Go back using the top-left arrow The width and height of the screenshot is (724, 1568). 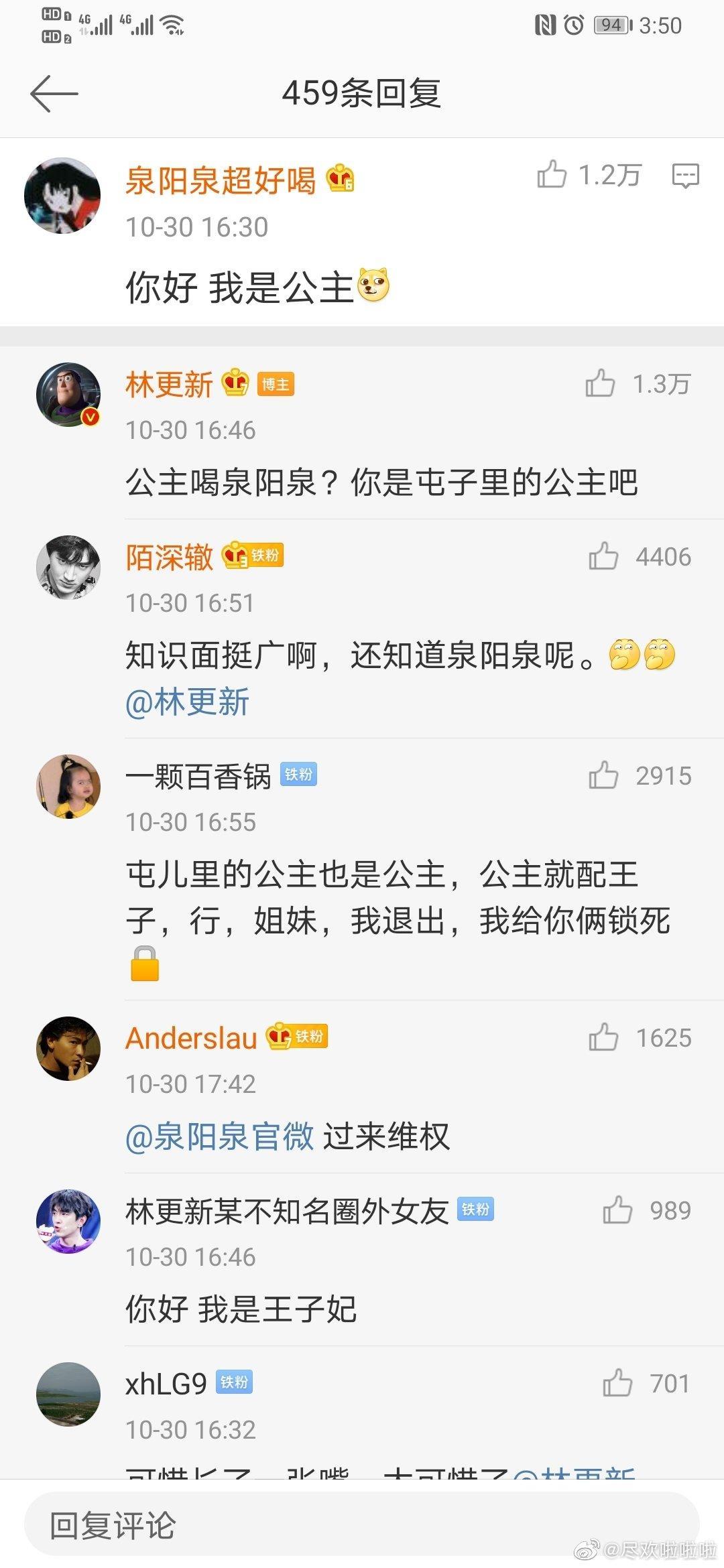(54, 93)
